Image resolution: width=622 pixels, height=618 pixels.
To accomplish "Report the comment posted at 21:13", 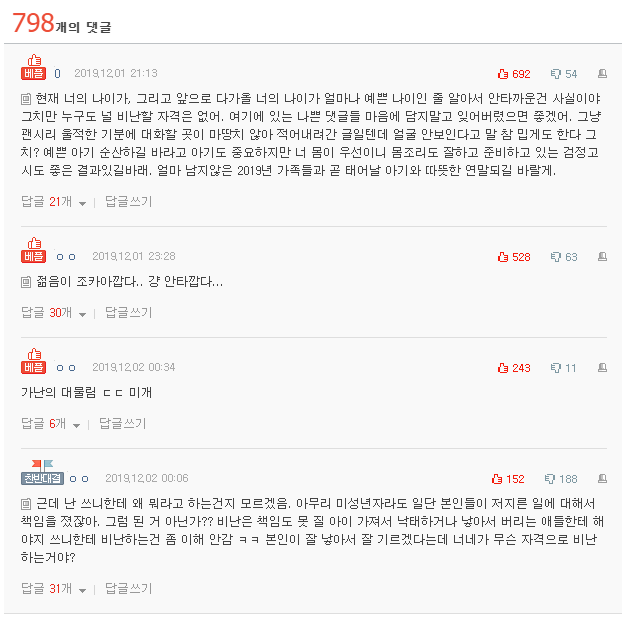I will pos(603,74).
